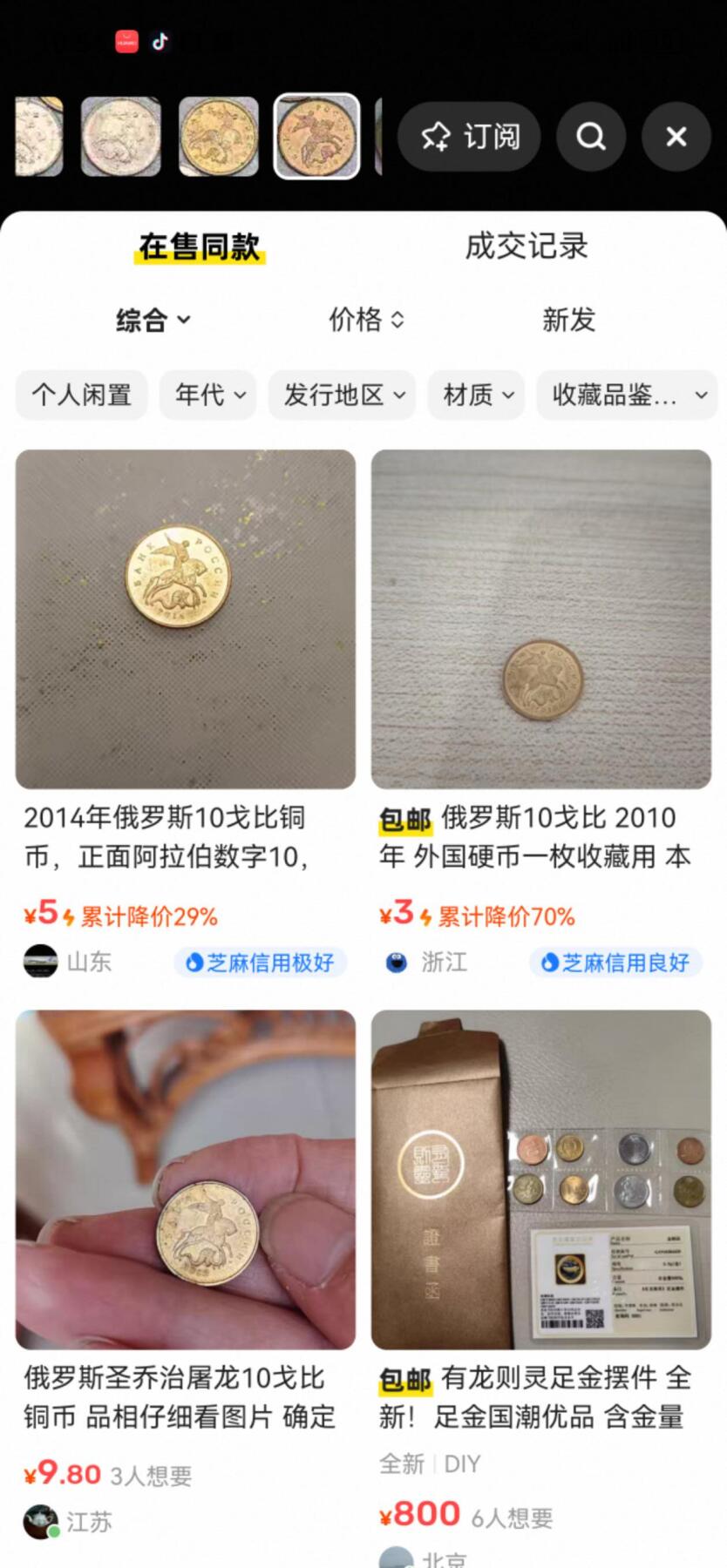Viewport: 727px width, 1568px height.
Task: Tap the close X icon at top right
Action: point(675,137)
